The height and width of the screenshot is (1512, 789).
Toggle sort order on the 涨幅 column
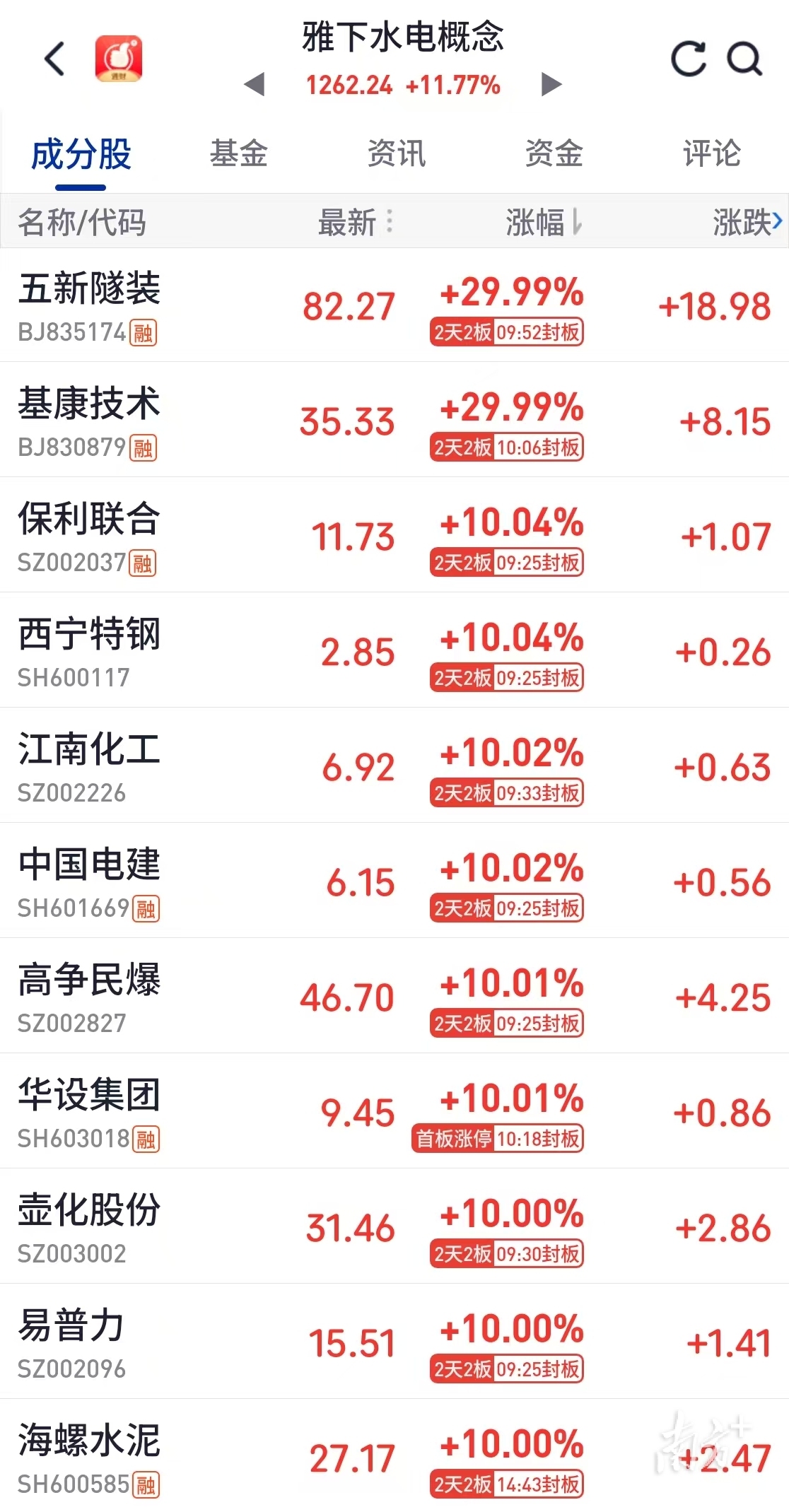click(543, 222)
